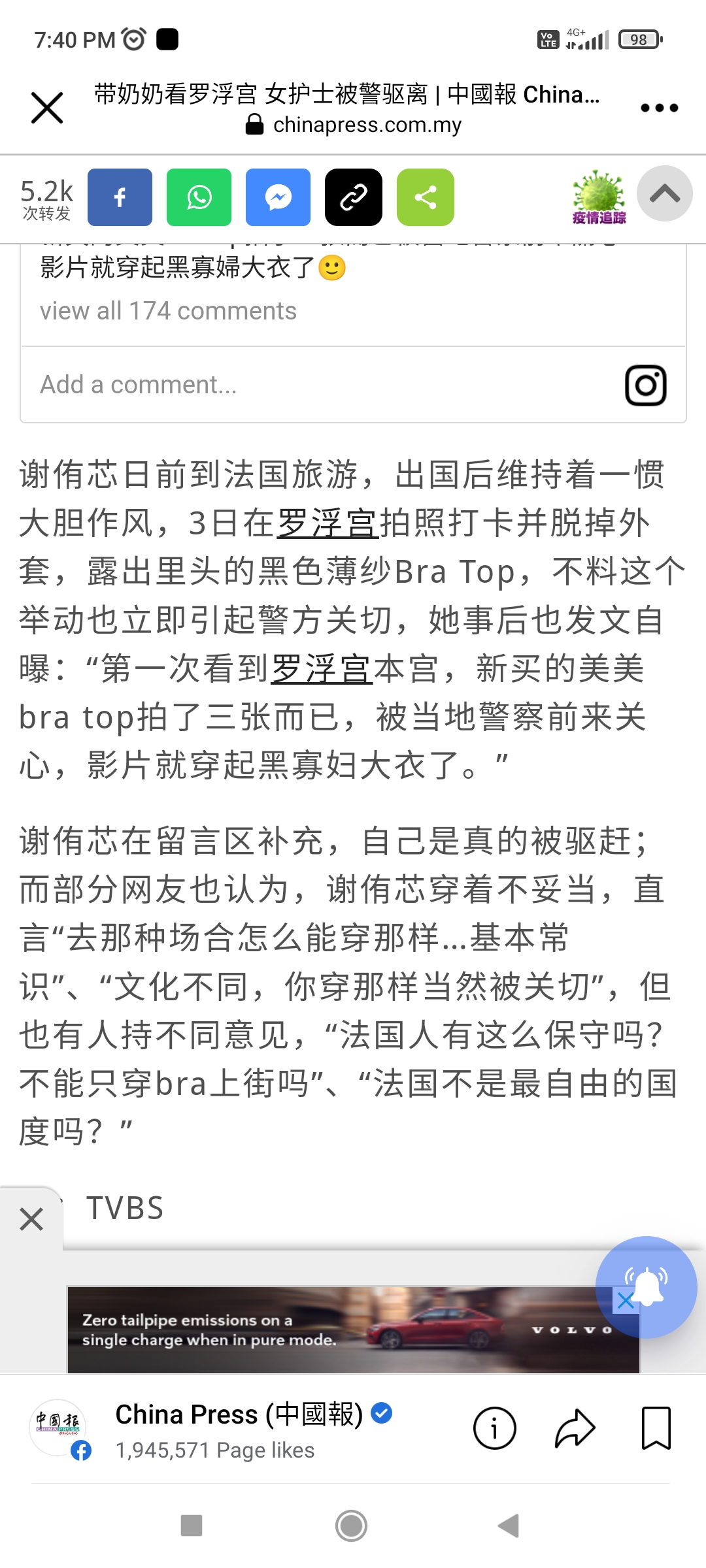Image resolution: width=706 pixels, height=1568 pixels.
Task: Open the three-dot overflow menu
Action: click(659, 108)
